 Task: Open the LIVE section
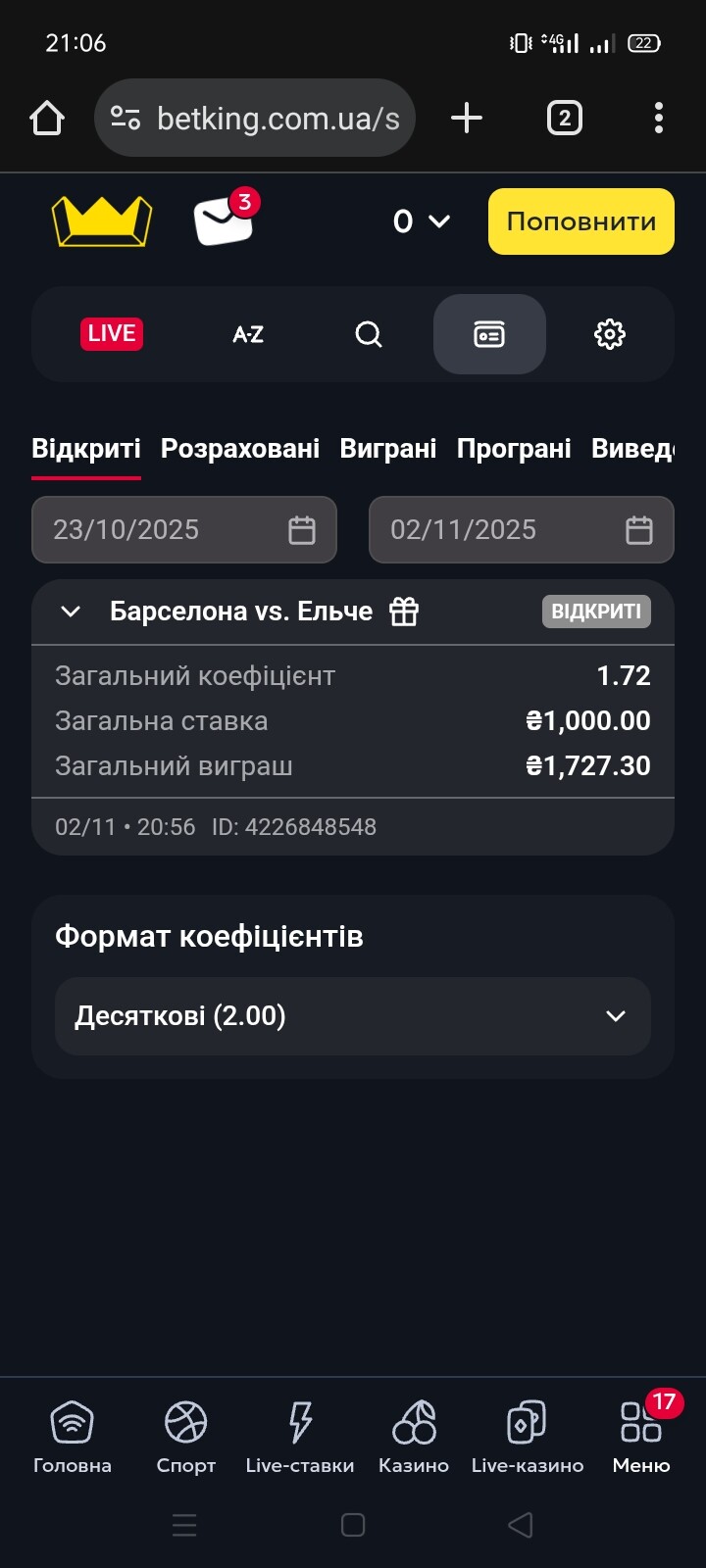pyautogui.click(x=112, y=334)
